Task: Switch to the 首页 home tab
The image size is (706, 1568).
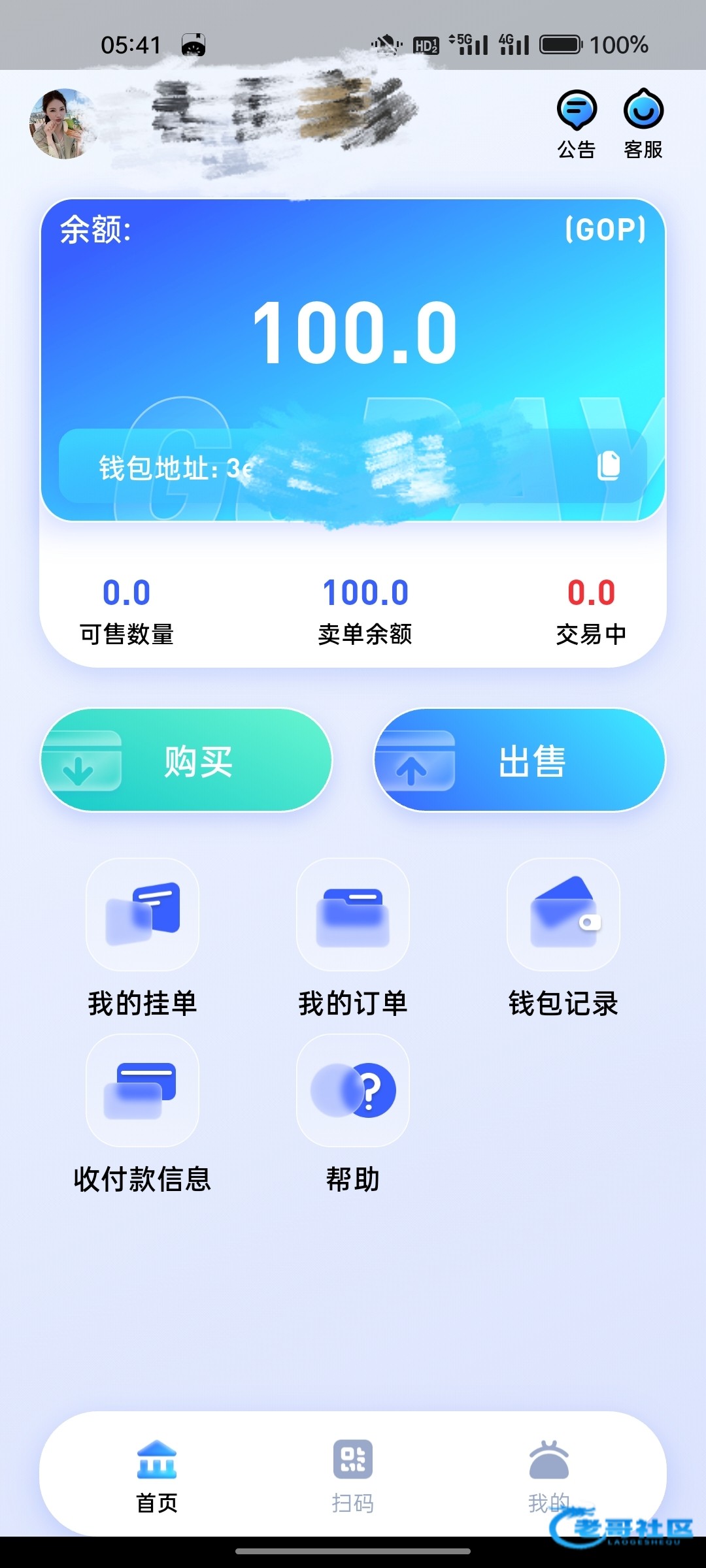Action: pos(157,1473)
